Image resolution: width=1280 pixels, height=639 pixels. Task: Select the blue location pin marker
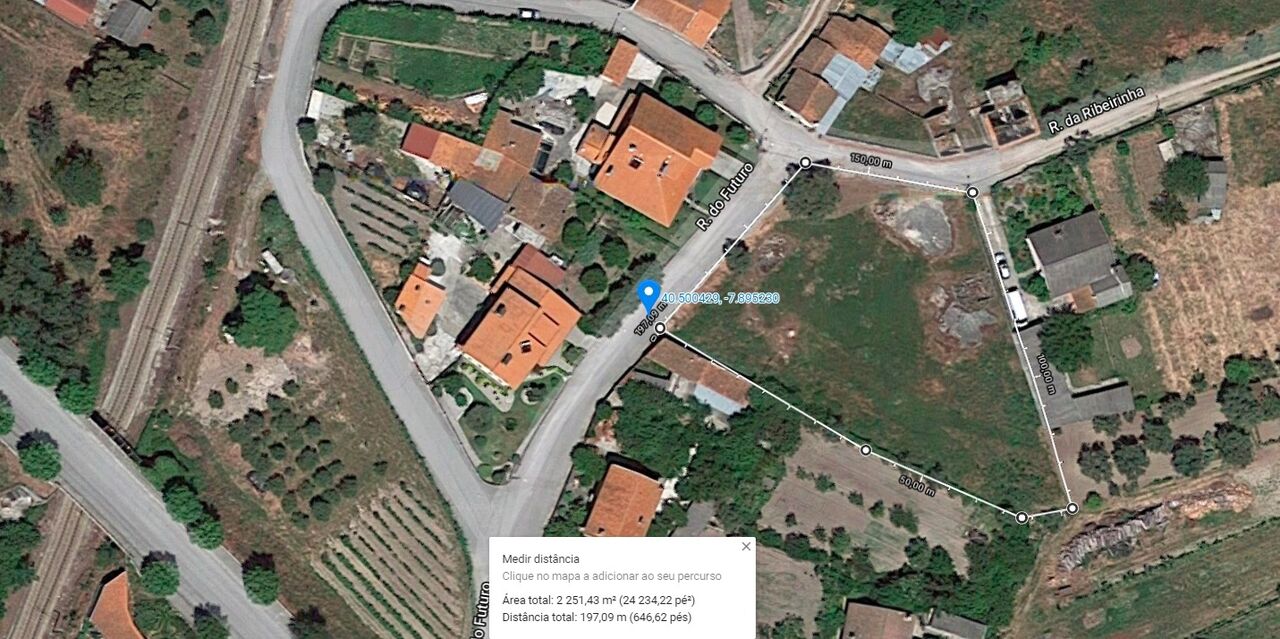pyautogui.click(x=648, y=294)
